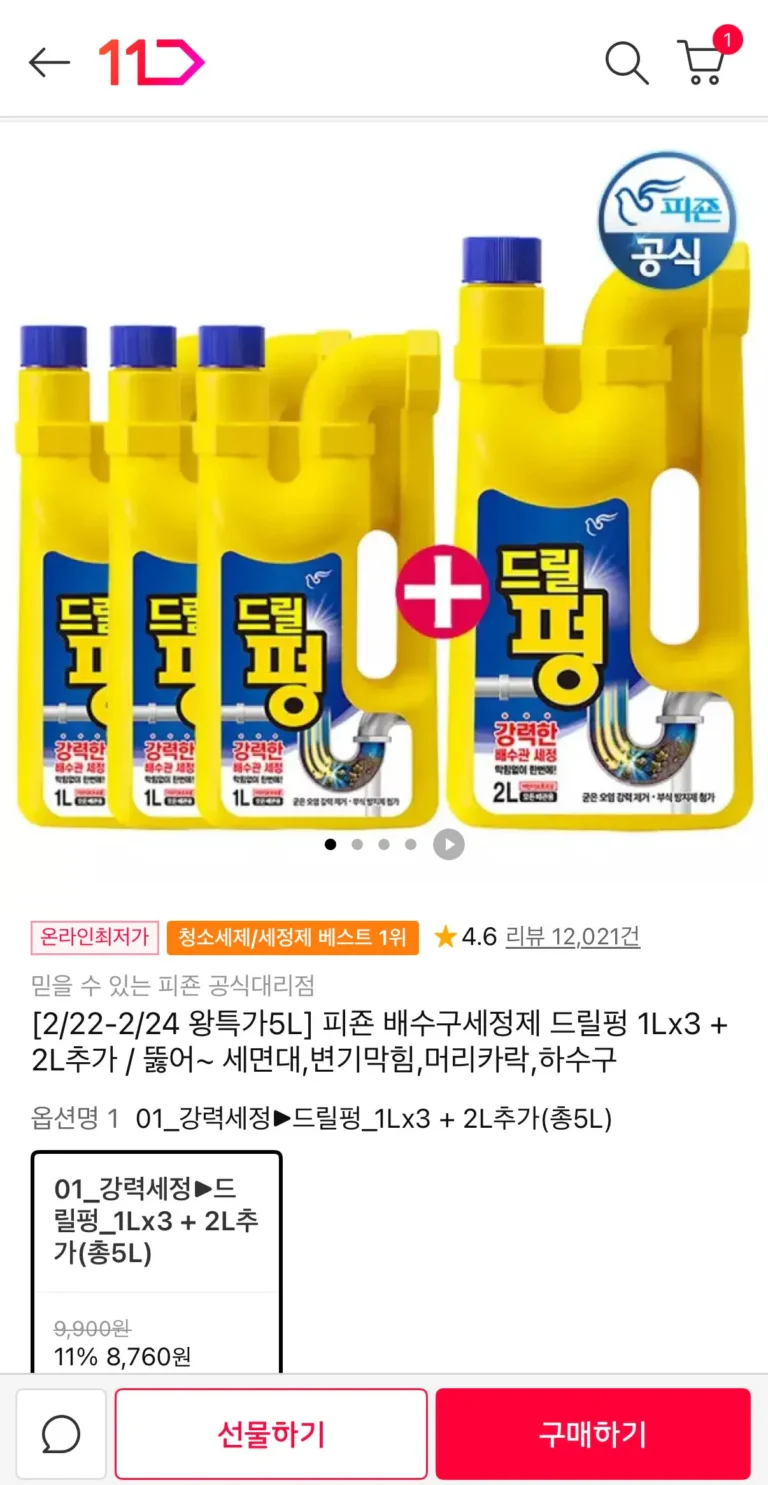Open the seller chat inquiry button
The image size is (768, 1485).
61,1434
